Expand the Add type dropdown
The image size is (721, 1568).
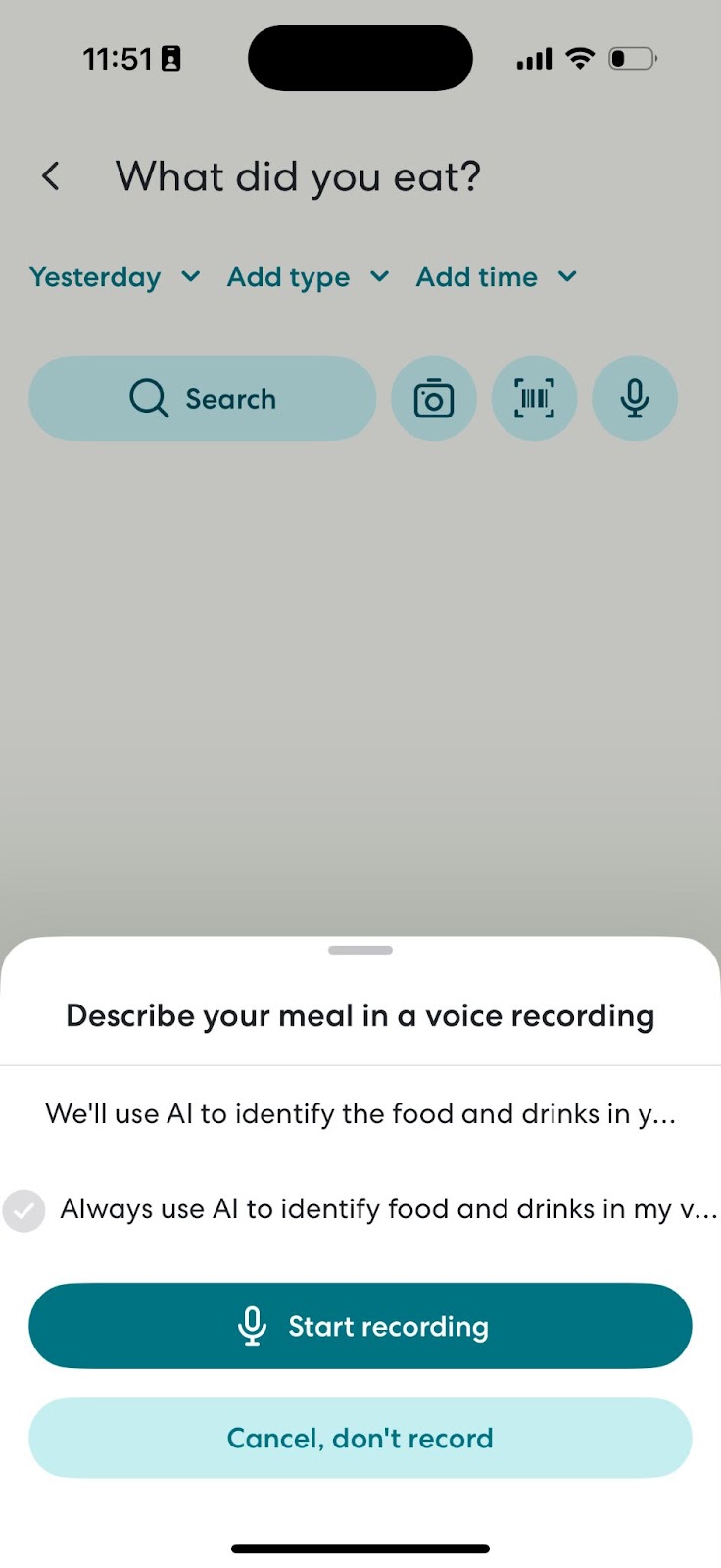click(x=308, y=277)
